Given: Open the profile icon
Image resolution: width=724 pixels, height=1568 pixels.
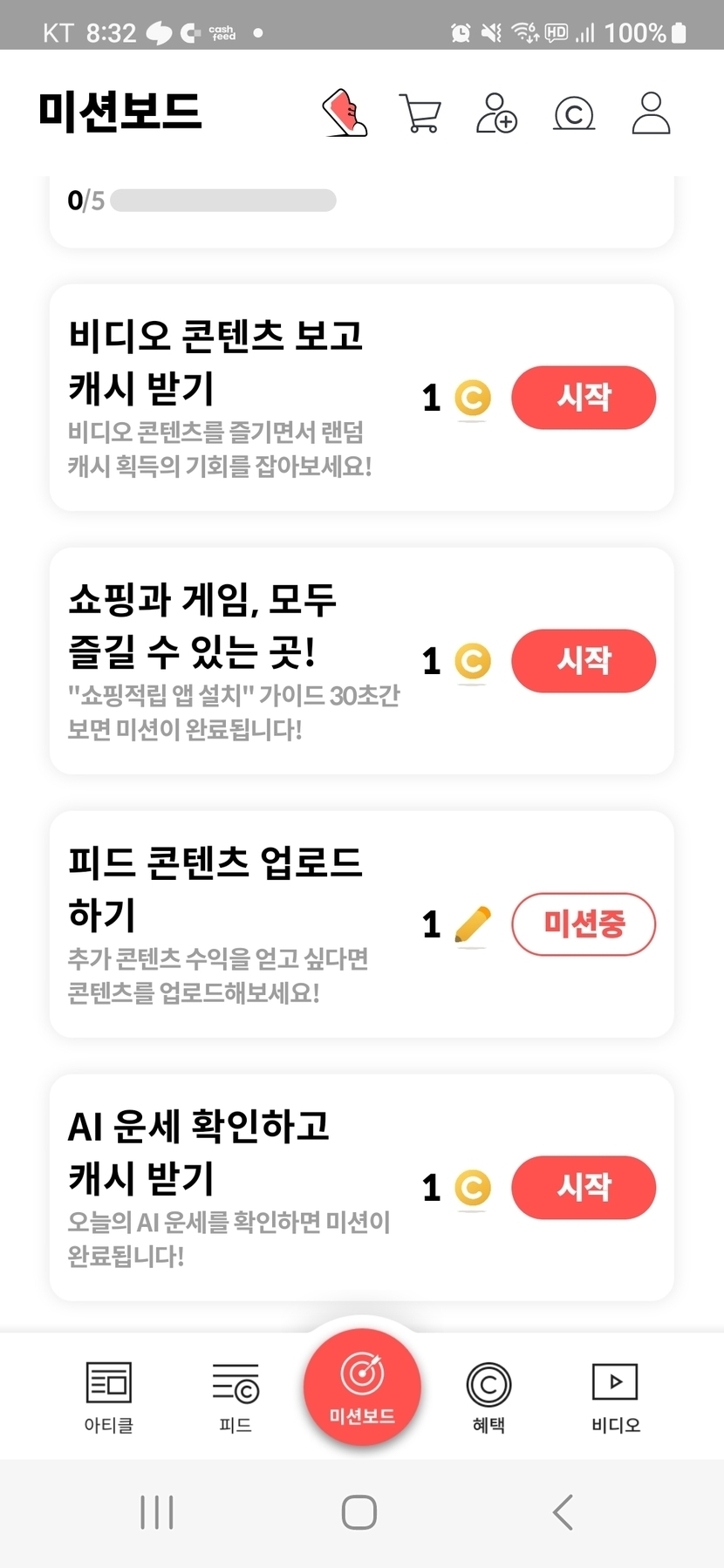Looking at the screenshot, I should point(651,113).
